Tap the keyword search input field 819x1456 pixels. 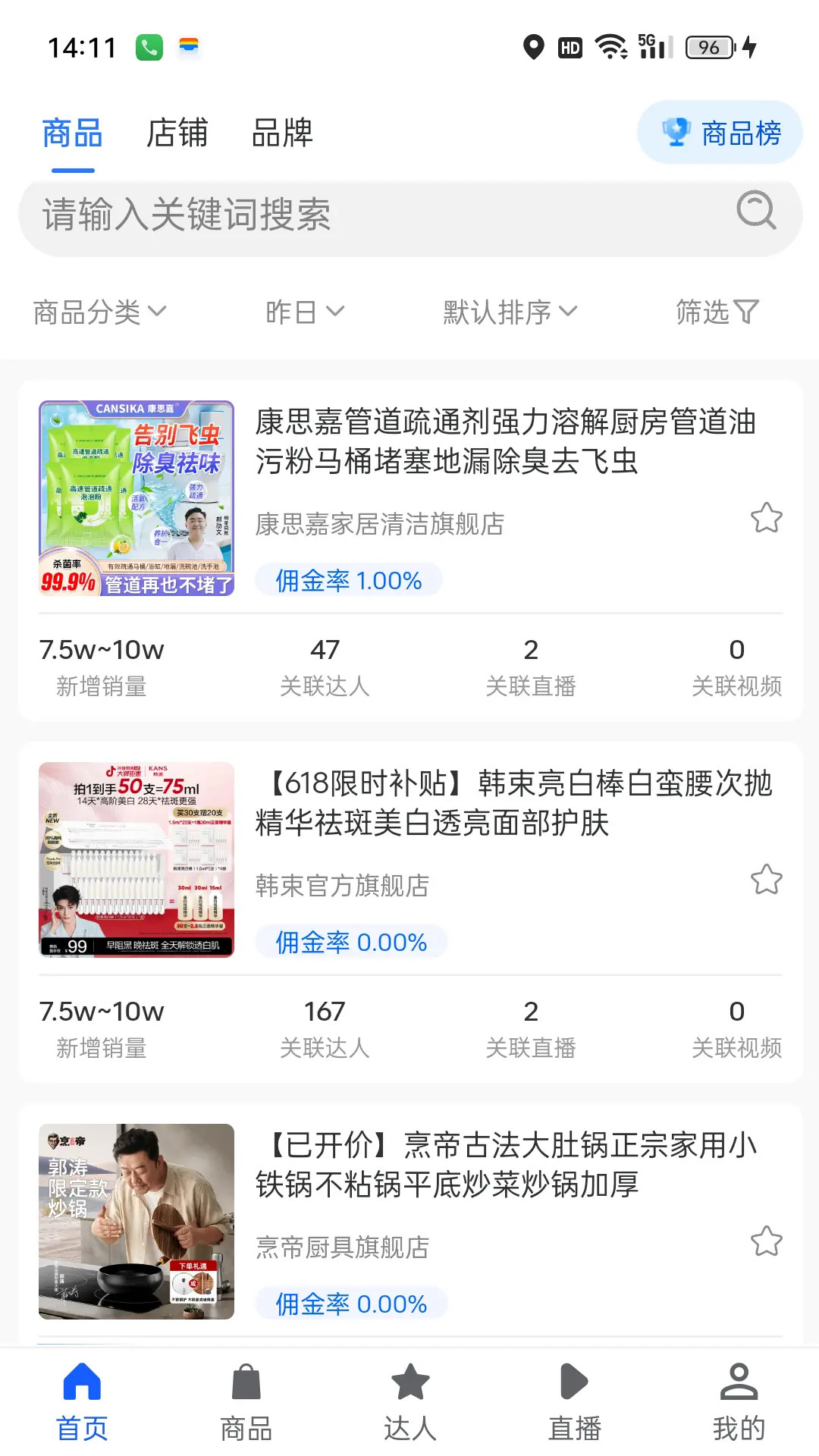tap(303, 214)
